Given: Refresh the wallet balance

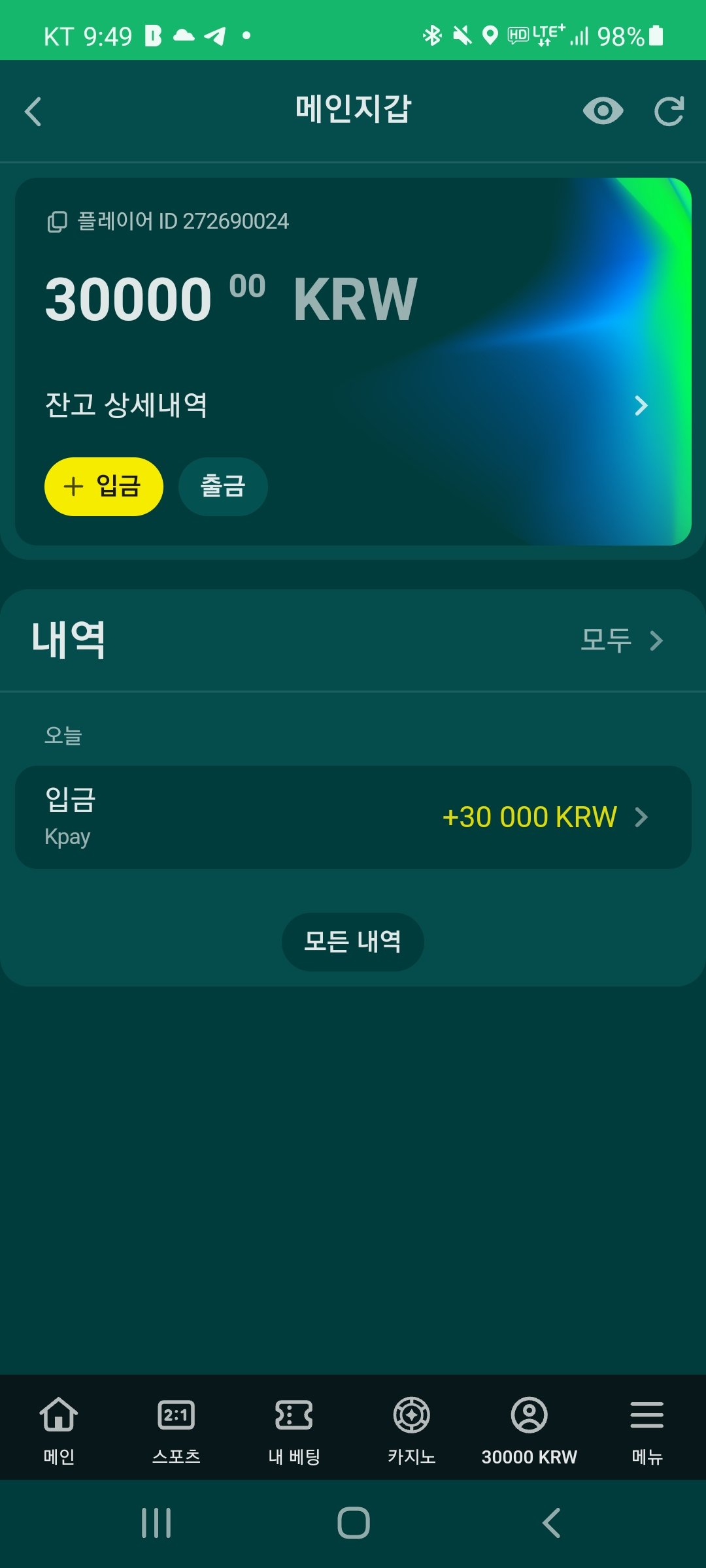Looking at the screenshot, I should 669,111.
